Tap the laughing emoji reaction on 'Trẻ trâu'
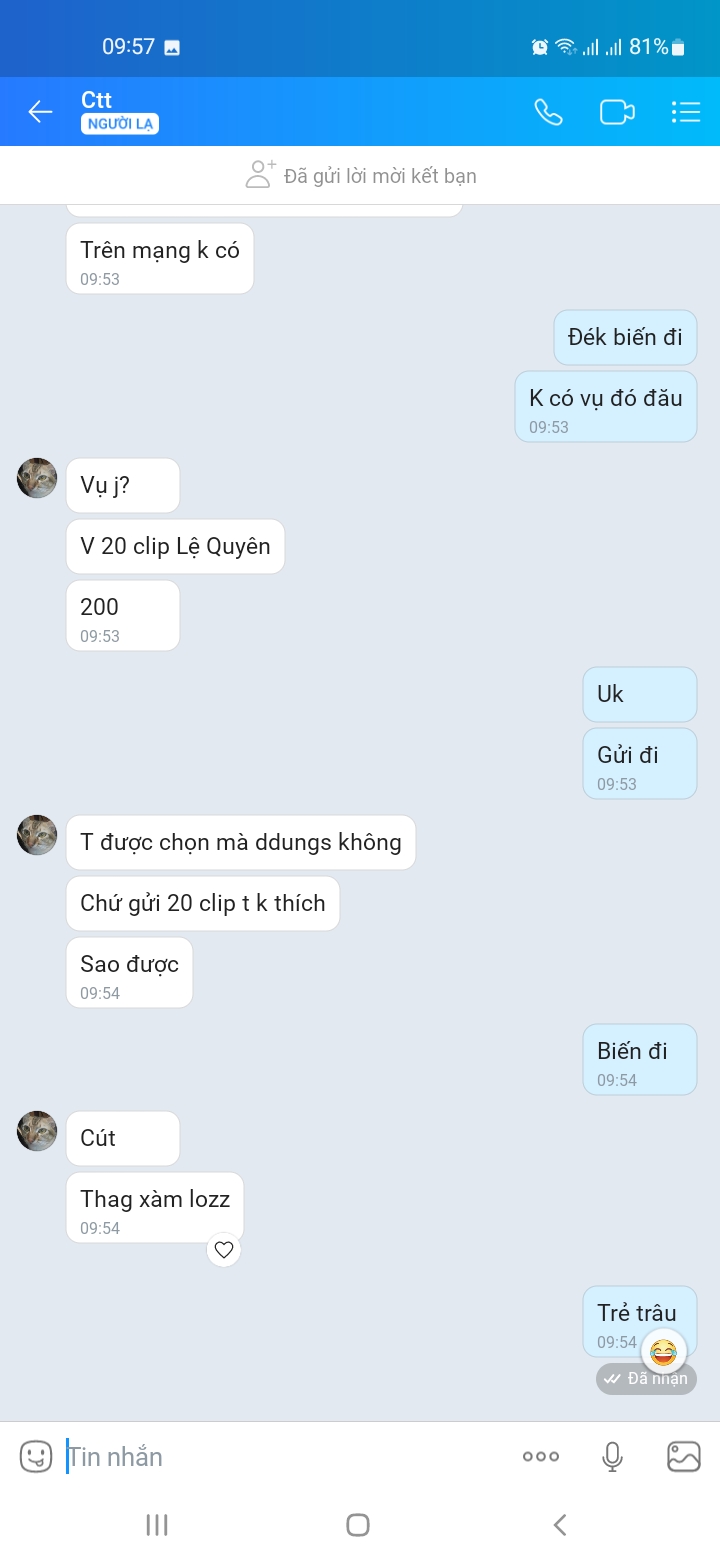 point(663,1352)
